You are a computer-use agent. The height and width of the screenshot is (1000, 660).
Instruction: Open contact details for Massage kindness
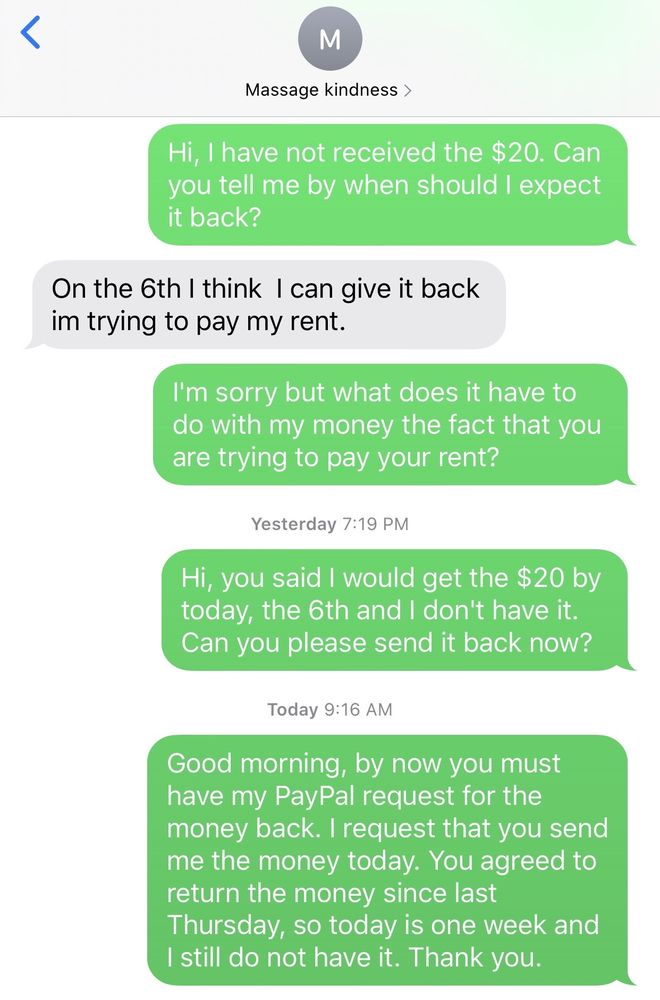point(329,89)
